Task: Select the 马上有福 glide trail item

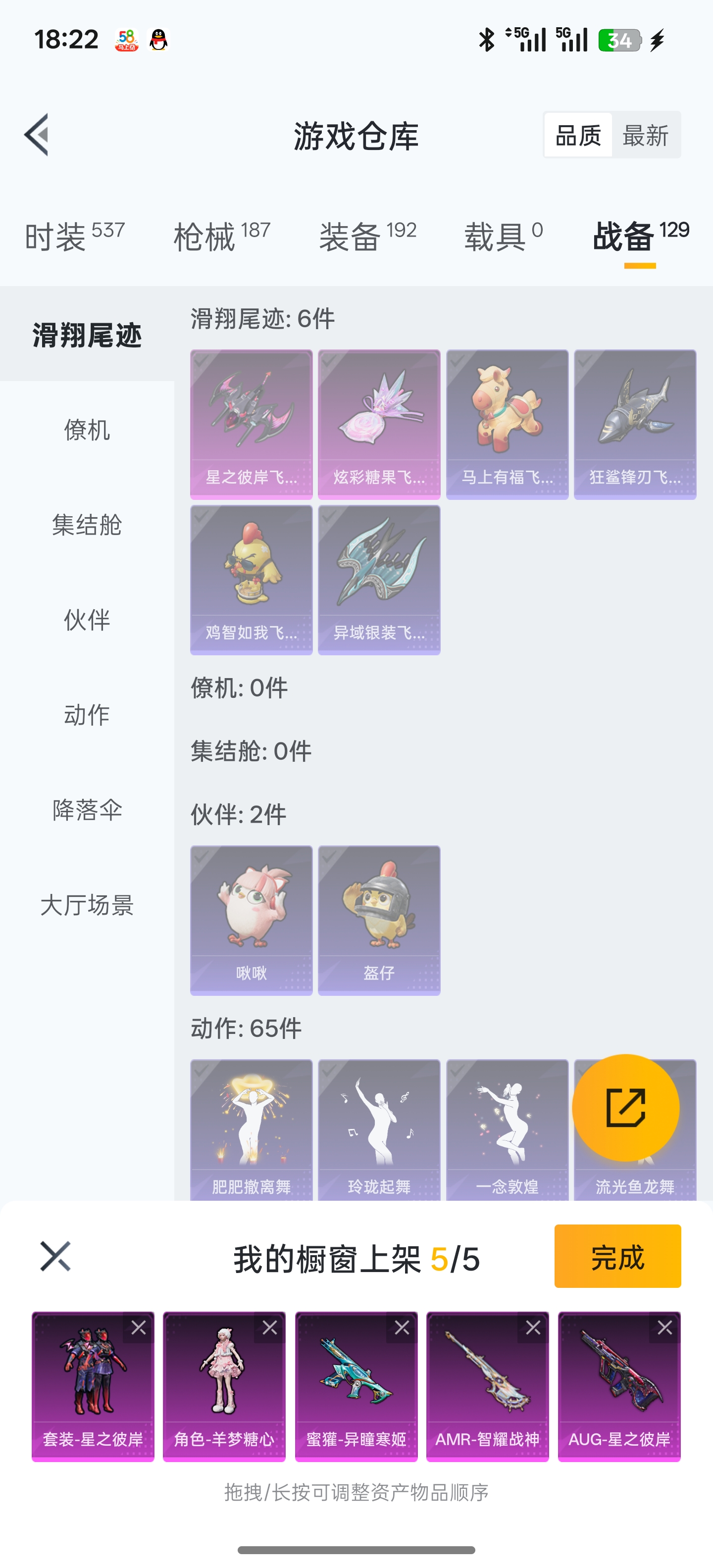Action: pos(507,424)
